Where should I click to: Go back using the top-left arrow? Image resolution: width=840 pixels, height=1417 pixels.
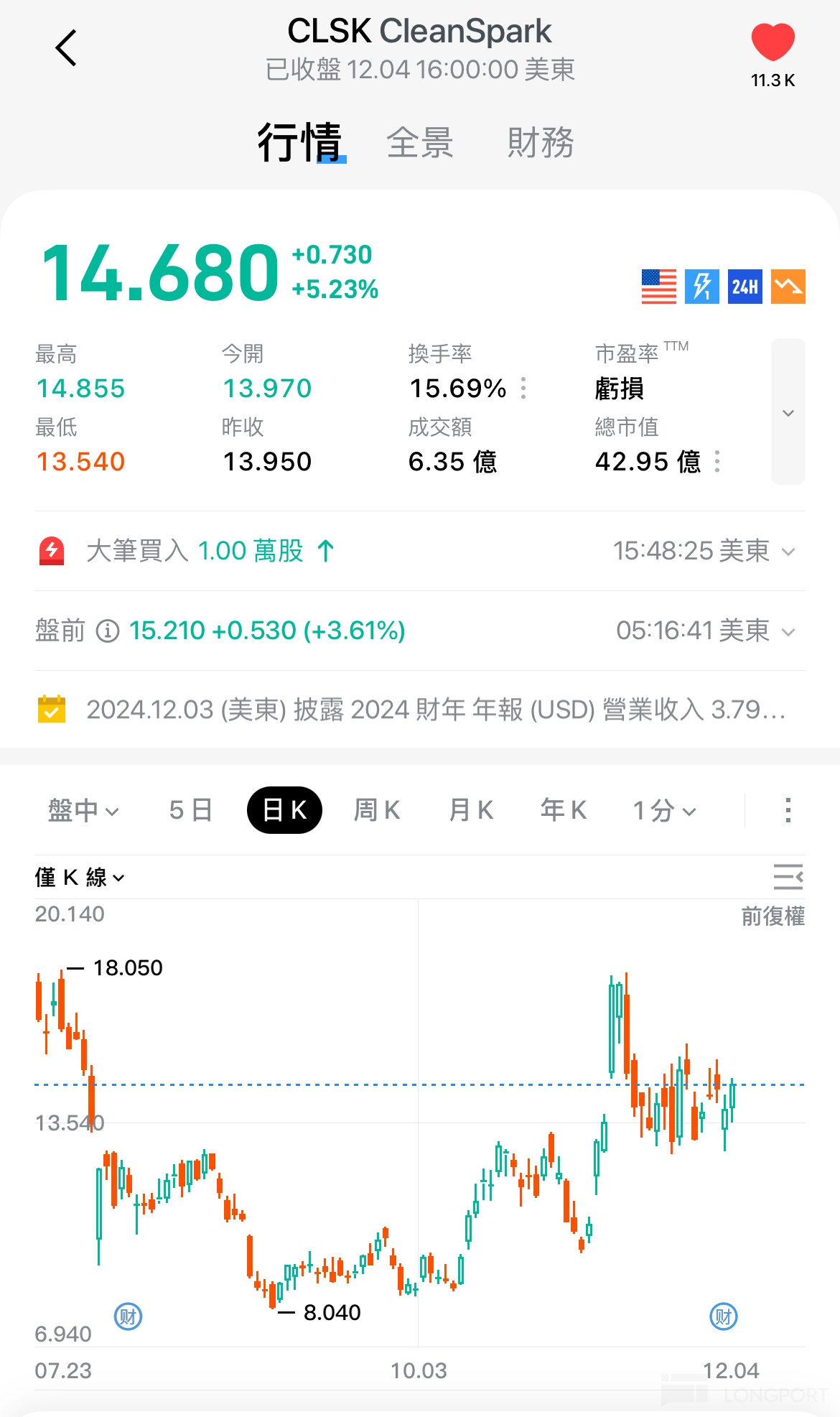click(x=66, y=48)
